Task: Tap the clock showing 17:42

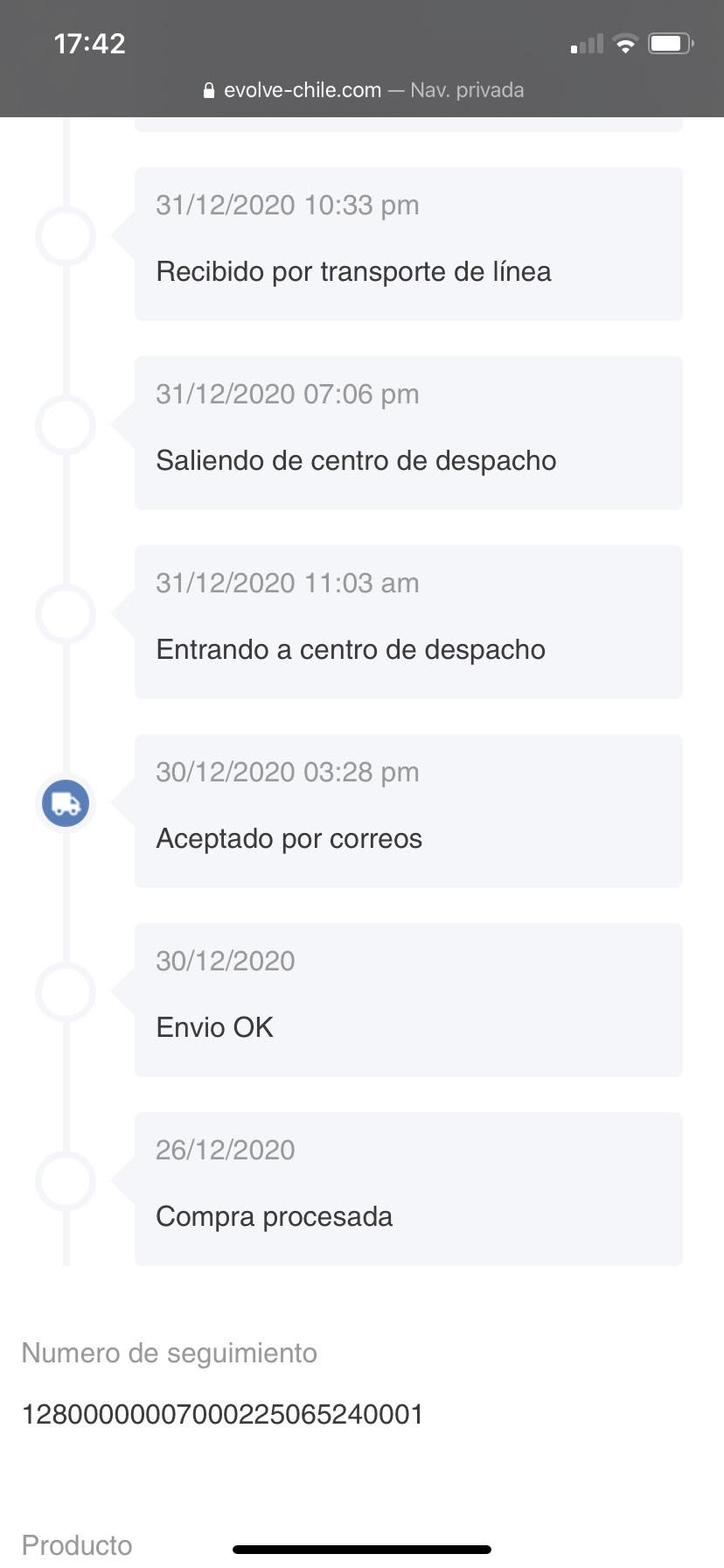Action: coord(88,42)
